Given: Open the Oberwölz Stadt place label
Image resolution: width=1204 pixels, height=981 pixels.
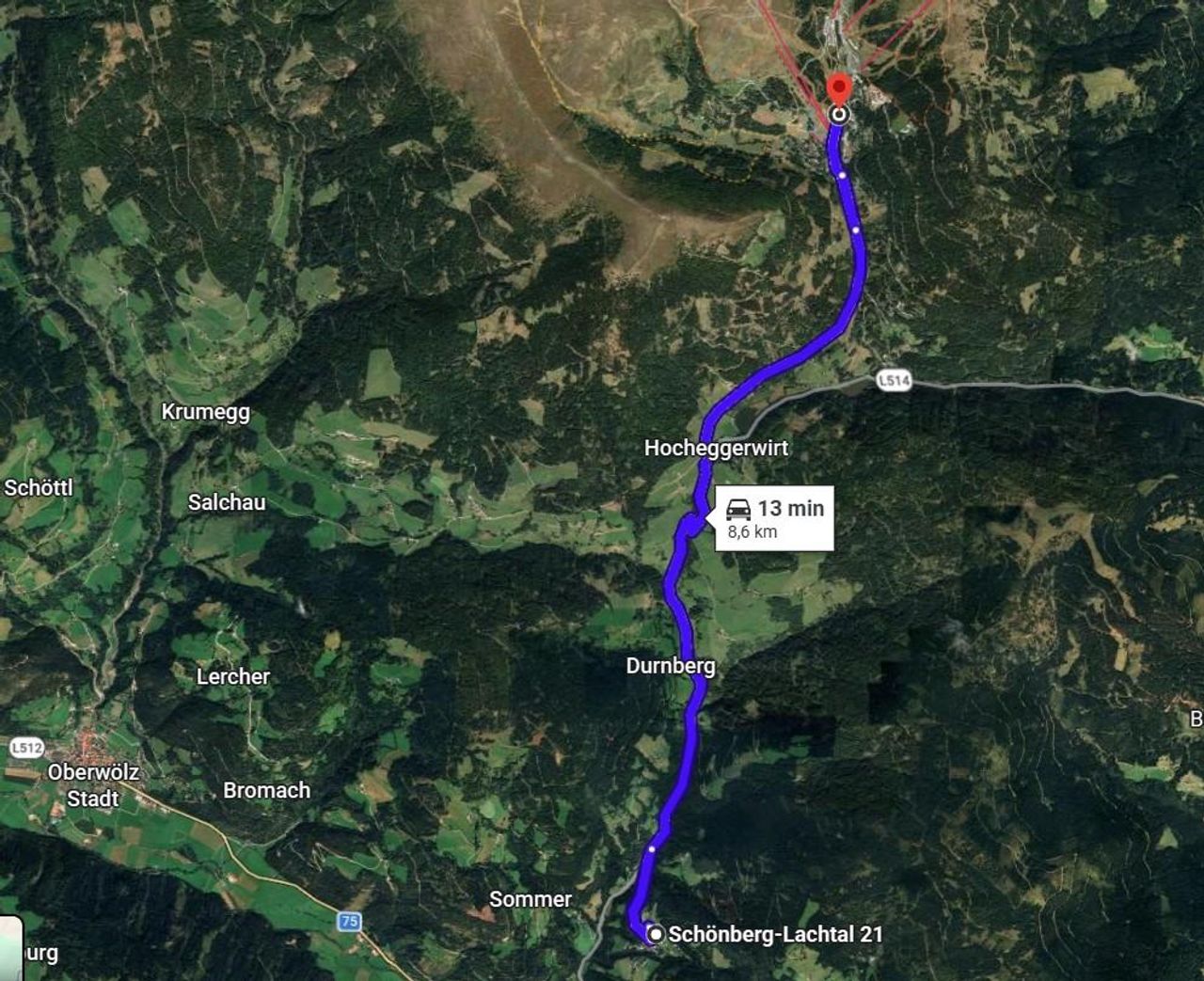Looking at the screenshot, I should [93, 784].
